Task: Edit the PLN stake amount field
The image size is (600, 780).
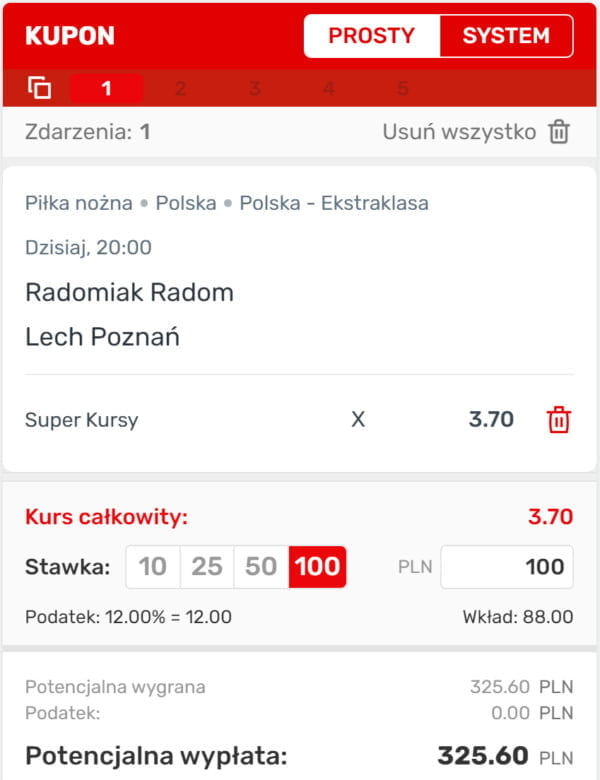Action: coord(507,567)
